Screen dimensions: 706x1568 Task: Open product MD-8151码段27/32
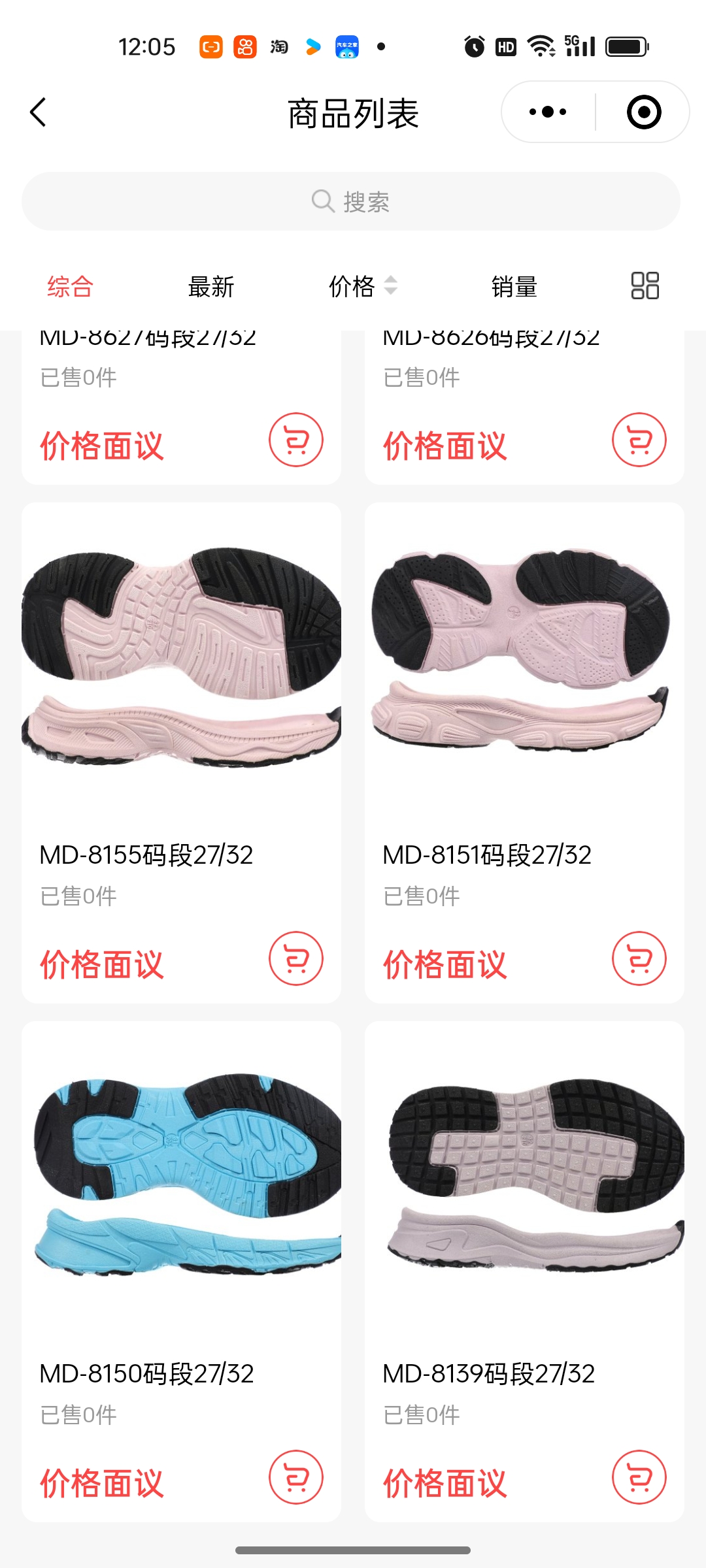coord(524,660)
